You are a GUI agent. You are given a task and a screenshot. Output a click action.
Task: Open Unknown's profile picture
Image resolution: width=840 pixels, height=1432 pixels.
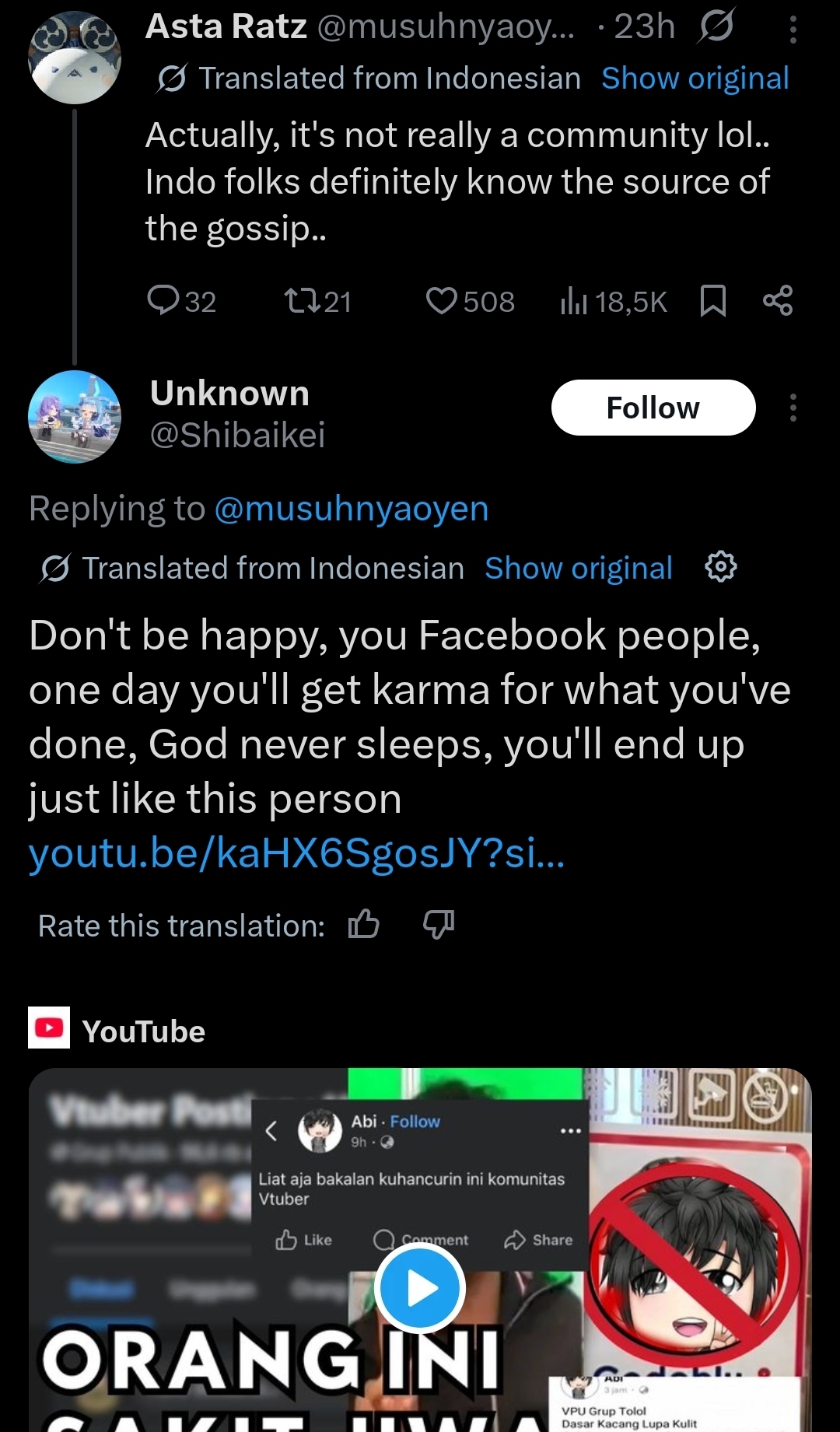(75, 417)
